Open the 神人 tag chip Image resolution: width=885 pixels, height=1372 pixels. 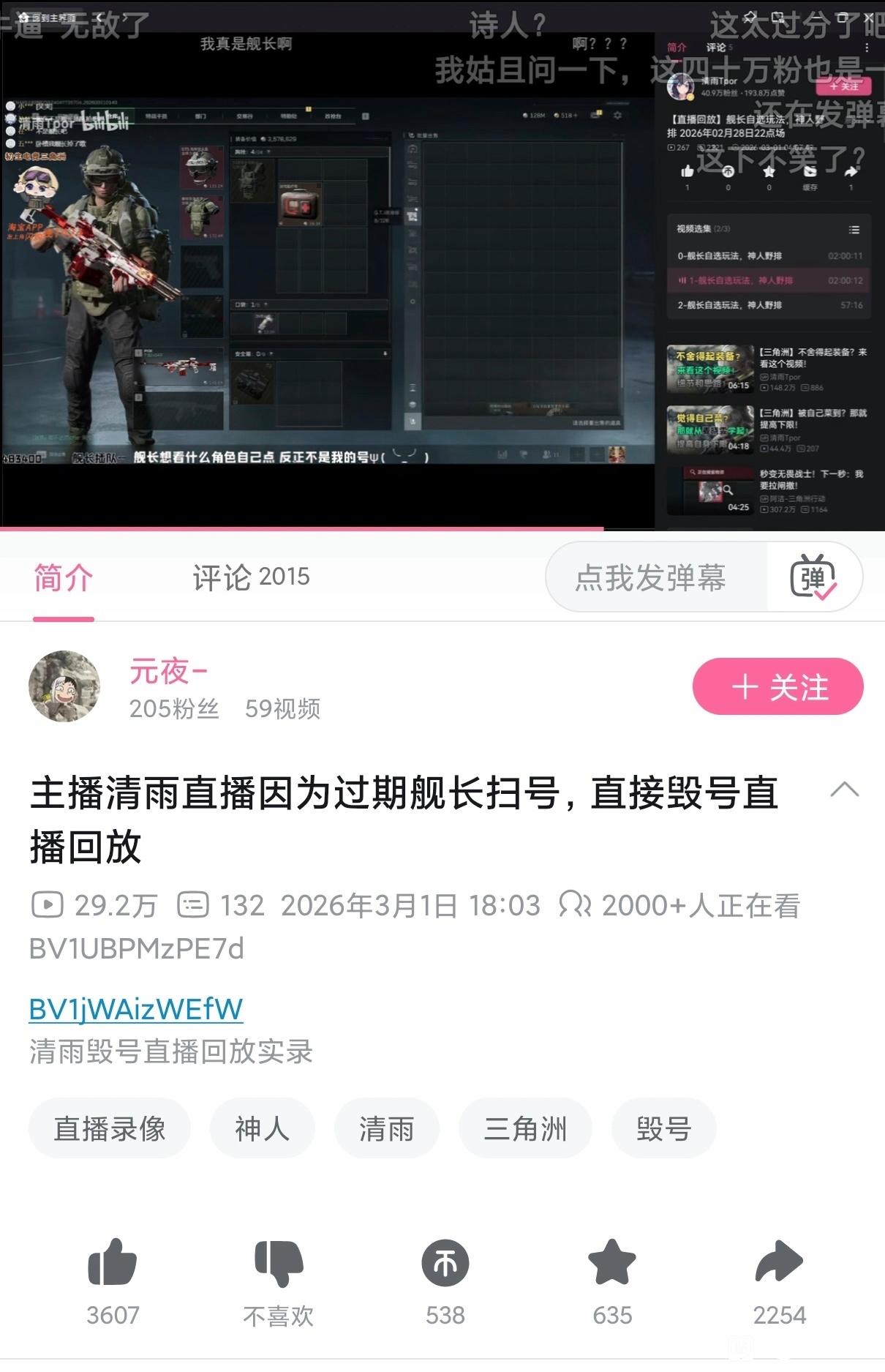pos(262,1128)
